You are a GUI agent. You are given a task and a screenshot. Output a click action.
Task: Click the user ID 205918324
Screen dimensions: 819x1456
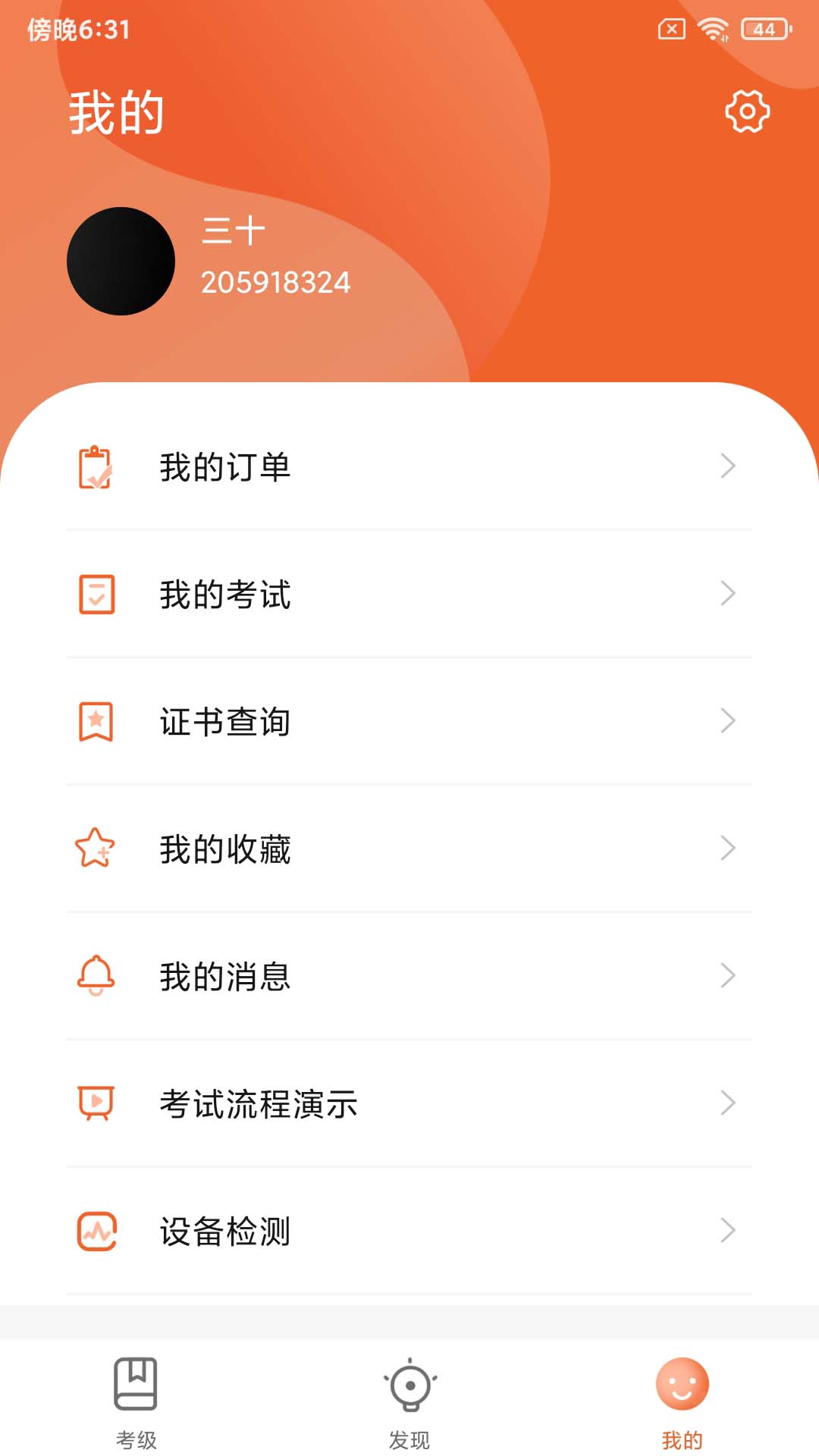[275, 283]
